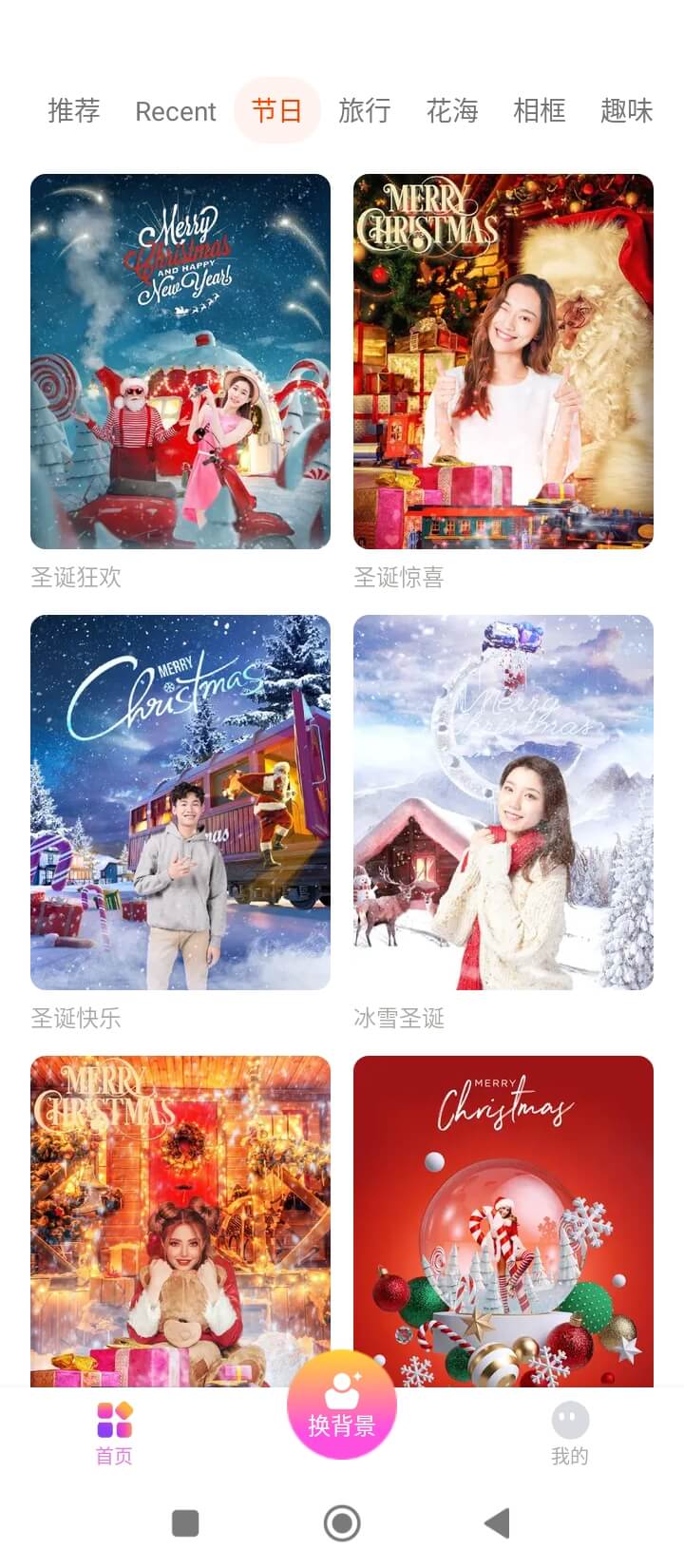
Task: Open the 我的 profile tab
Action: (570, 1434)
